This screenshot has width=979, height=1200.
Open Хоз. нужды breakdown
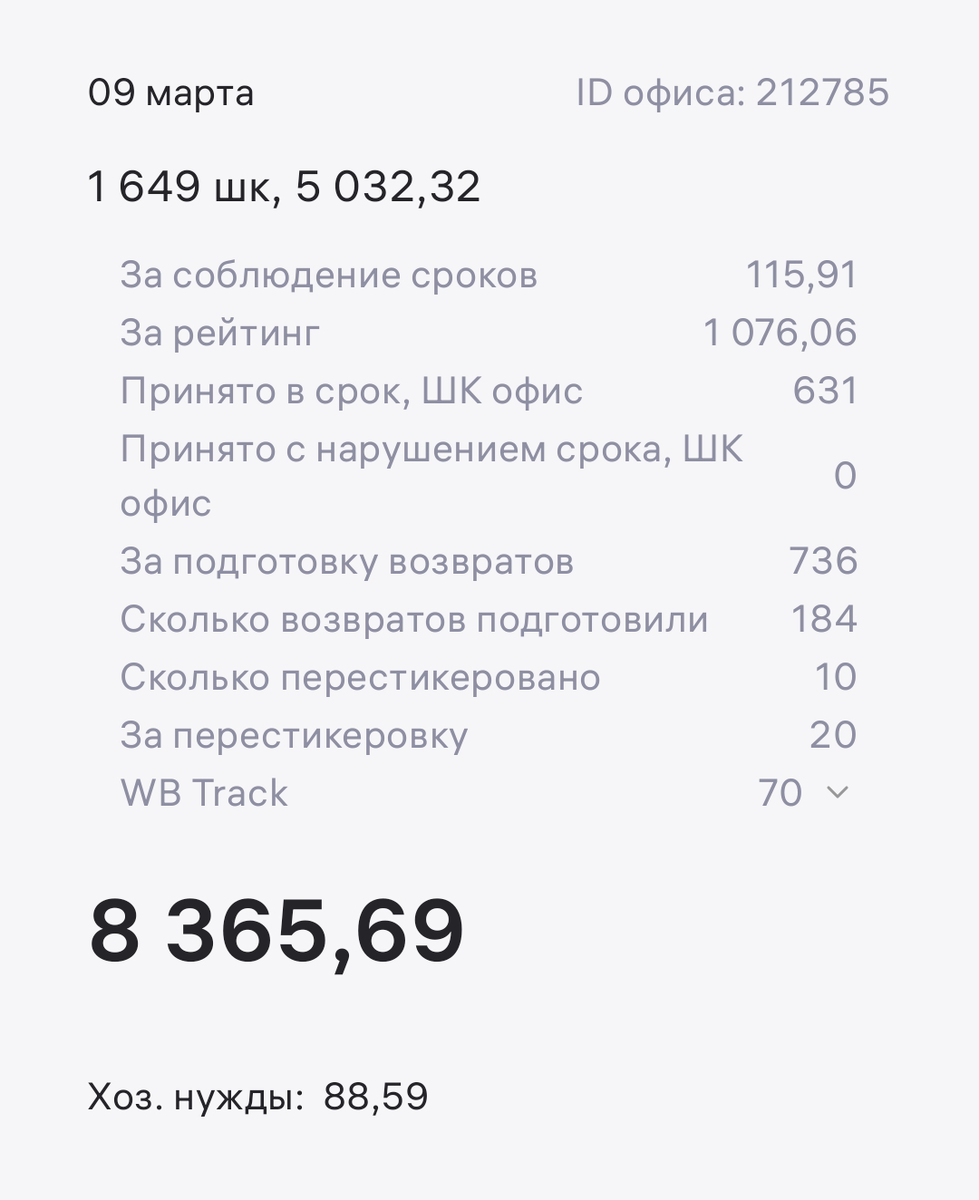(195, 1096)
